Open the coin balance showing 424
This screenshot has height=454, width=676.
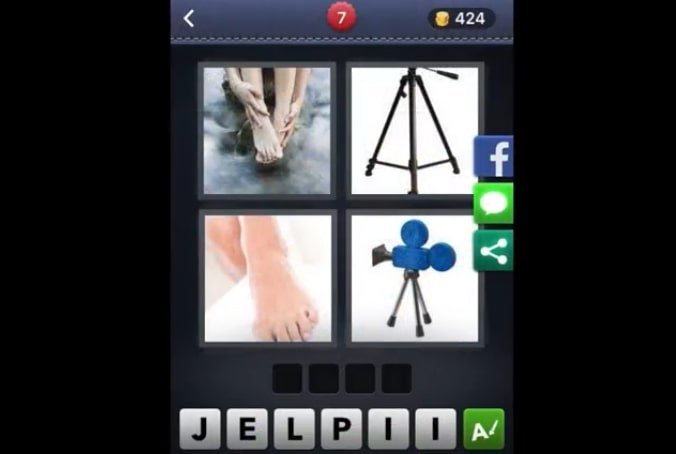coord(460,17)
